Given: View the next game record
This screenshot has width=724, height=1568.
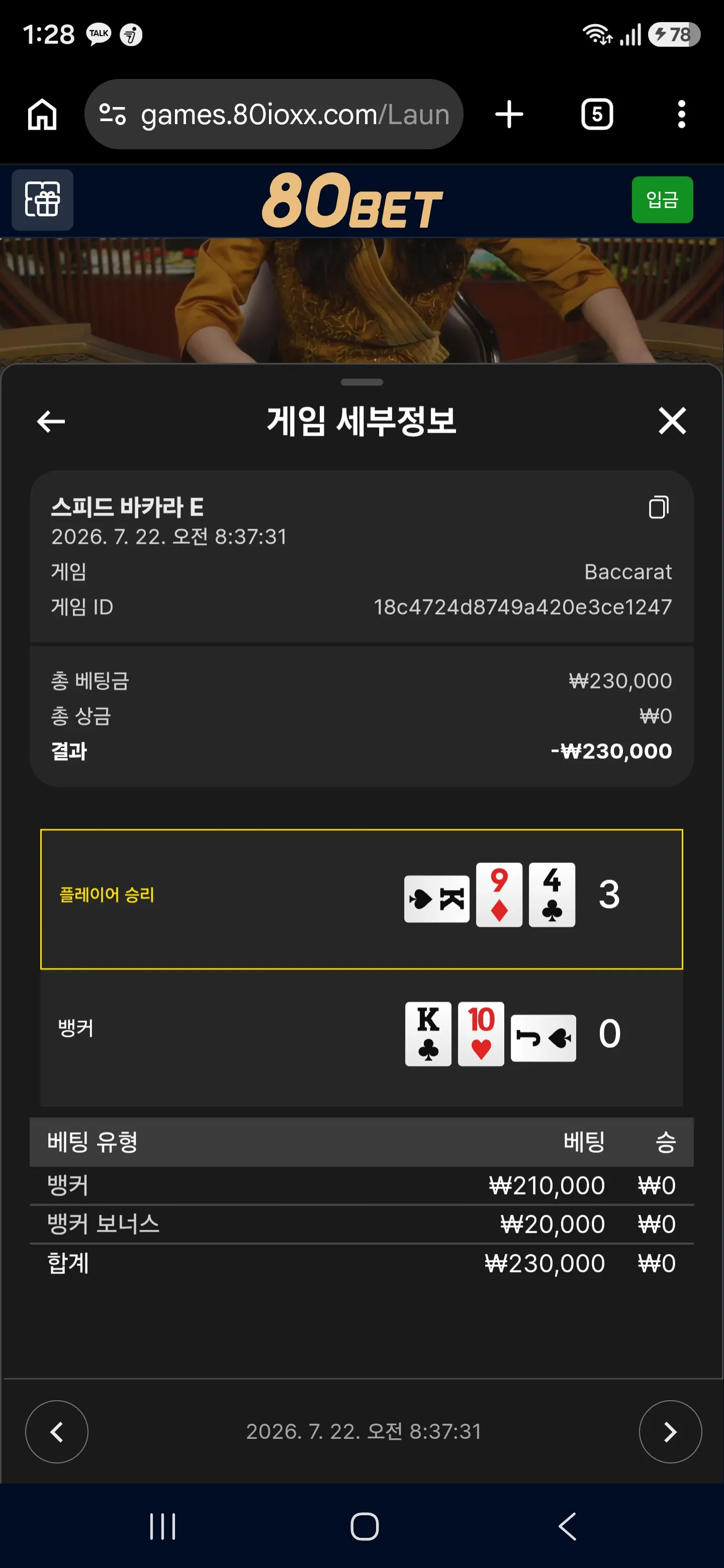Looking at the screenshot, I should point(670,1432).
